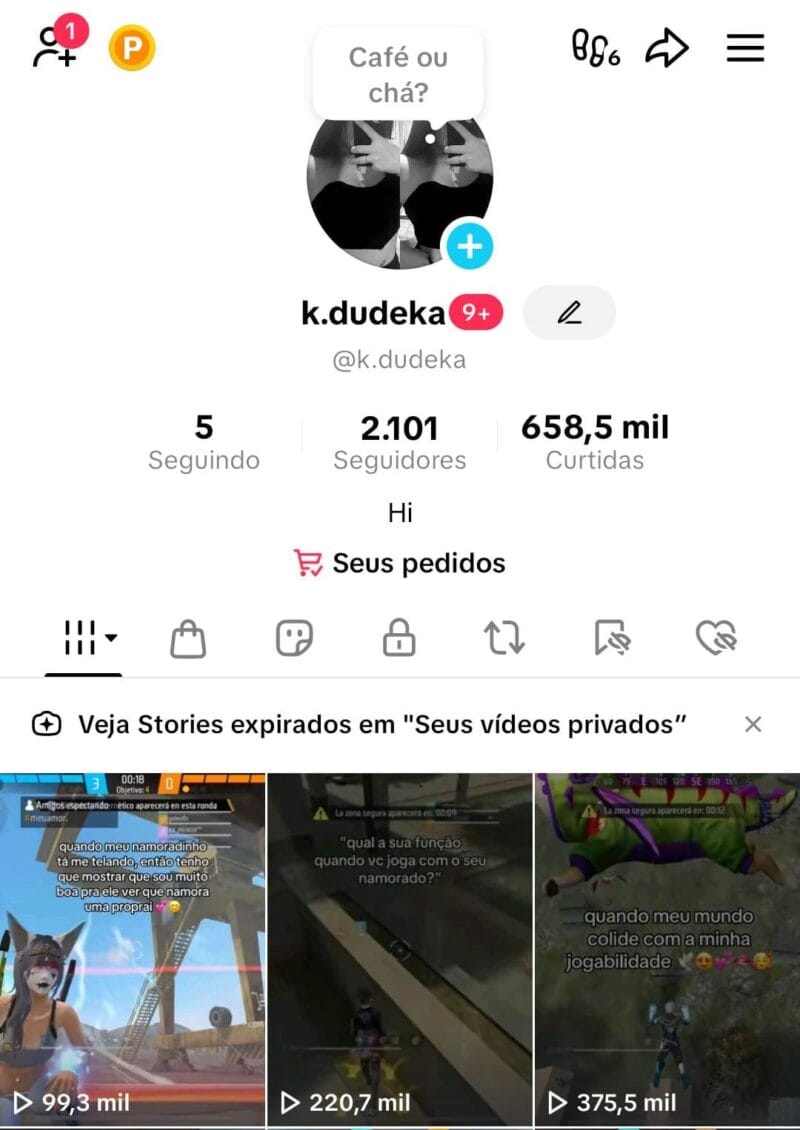This screenshot has height=1130, width=800.
Task: Open the hamburger menu
Action: pos(745,47)
